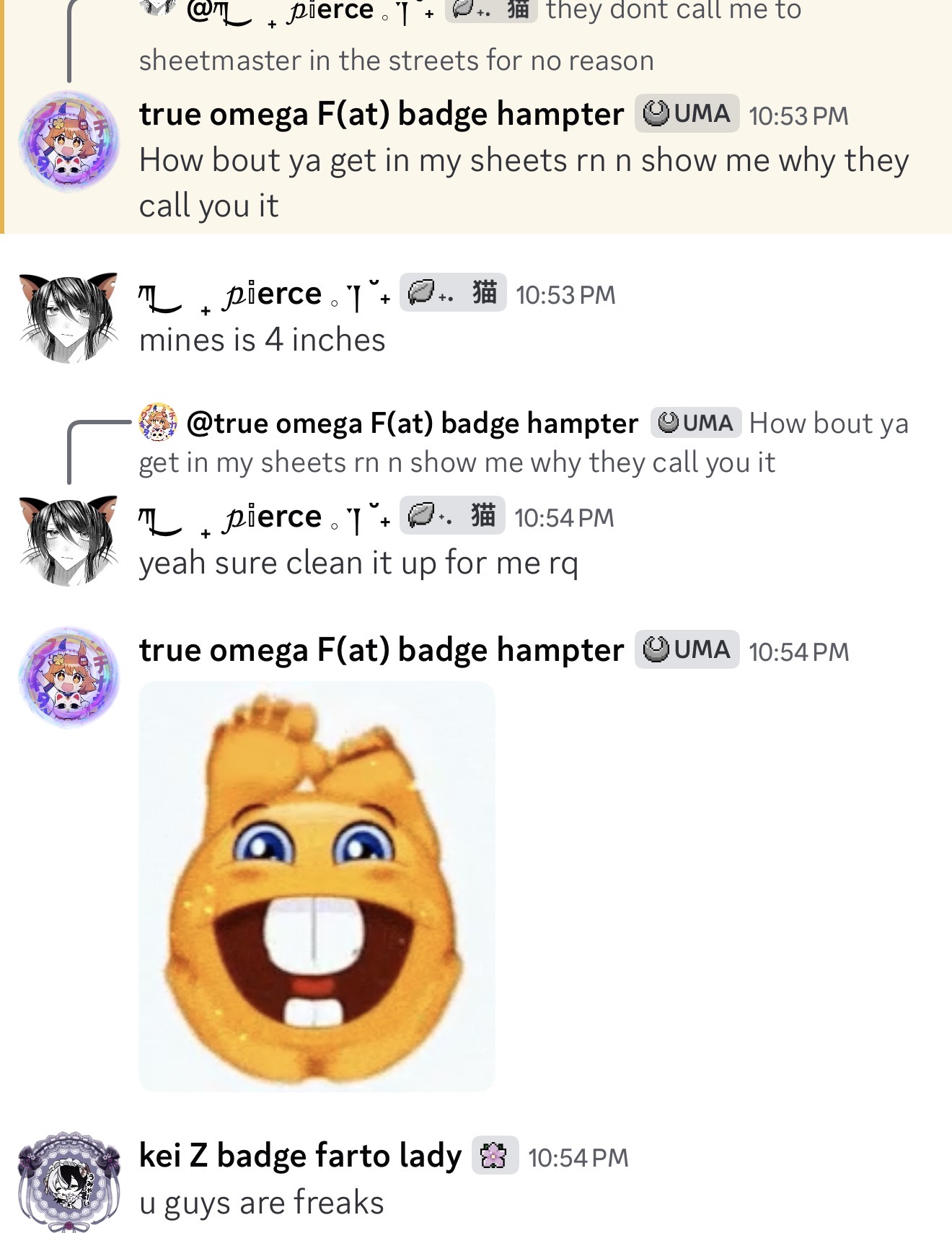This screenshot has height=1233, width=952.
Task: Open kei Z badge farto lady's profile avatar
Action: 69,1182
